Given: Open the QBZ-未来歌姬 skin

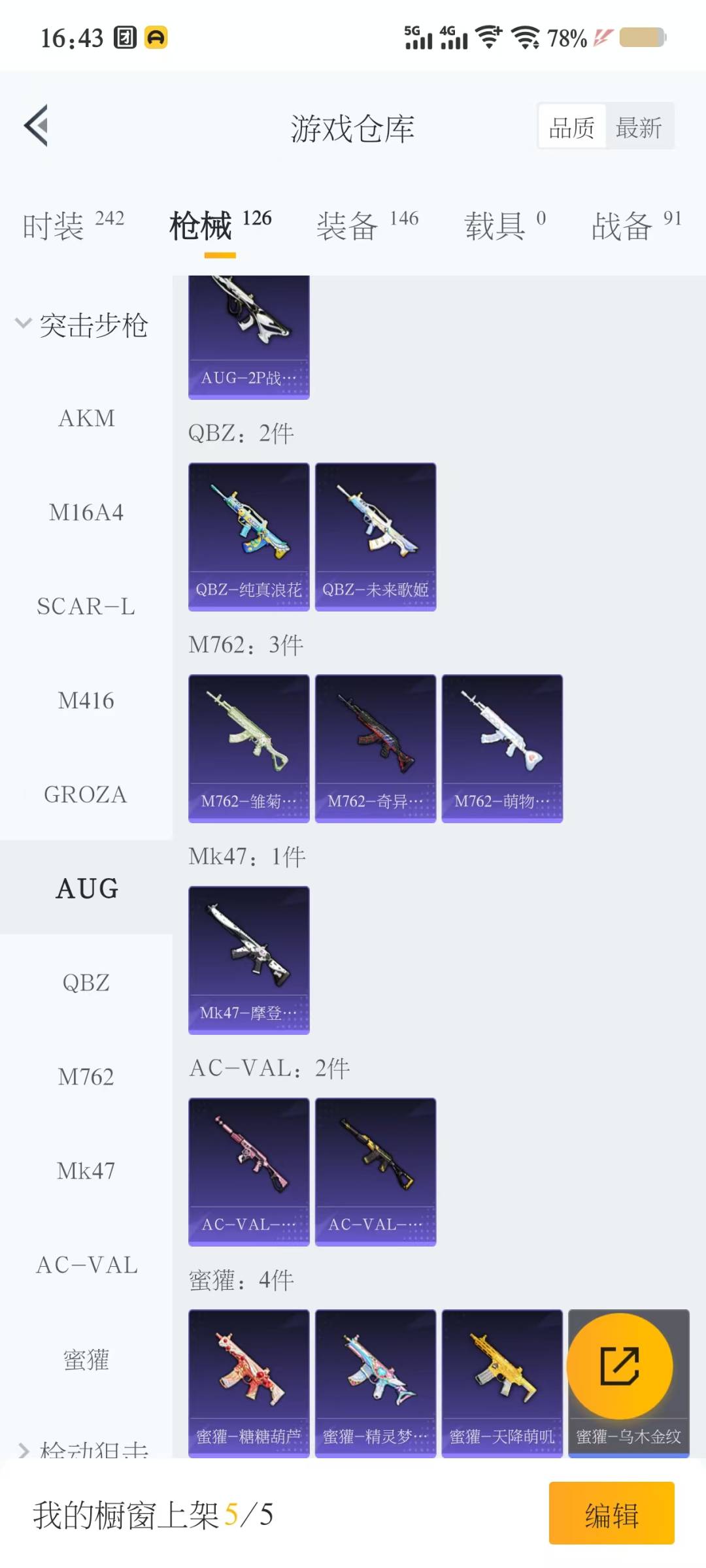Looking at the screenshot, I should [x=375, y=536].
